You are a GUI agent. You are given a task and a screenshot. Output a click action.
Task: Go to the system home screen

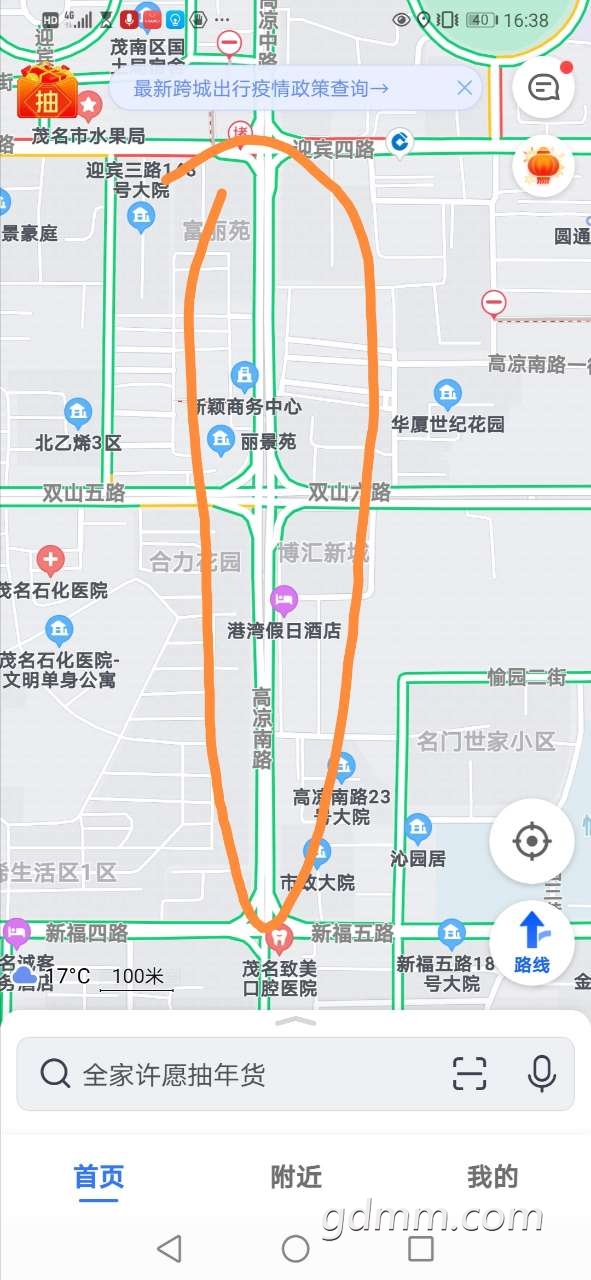point(295,1248)
